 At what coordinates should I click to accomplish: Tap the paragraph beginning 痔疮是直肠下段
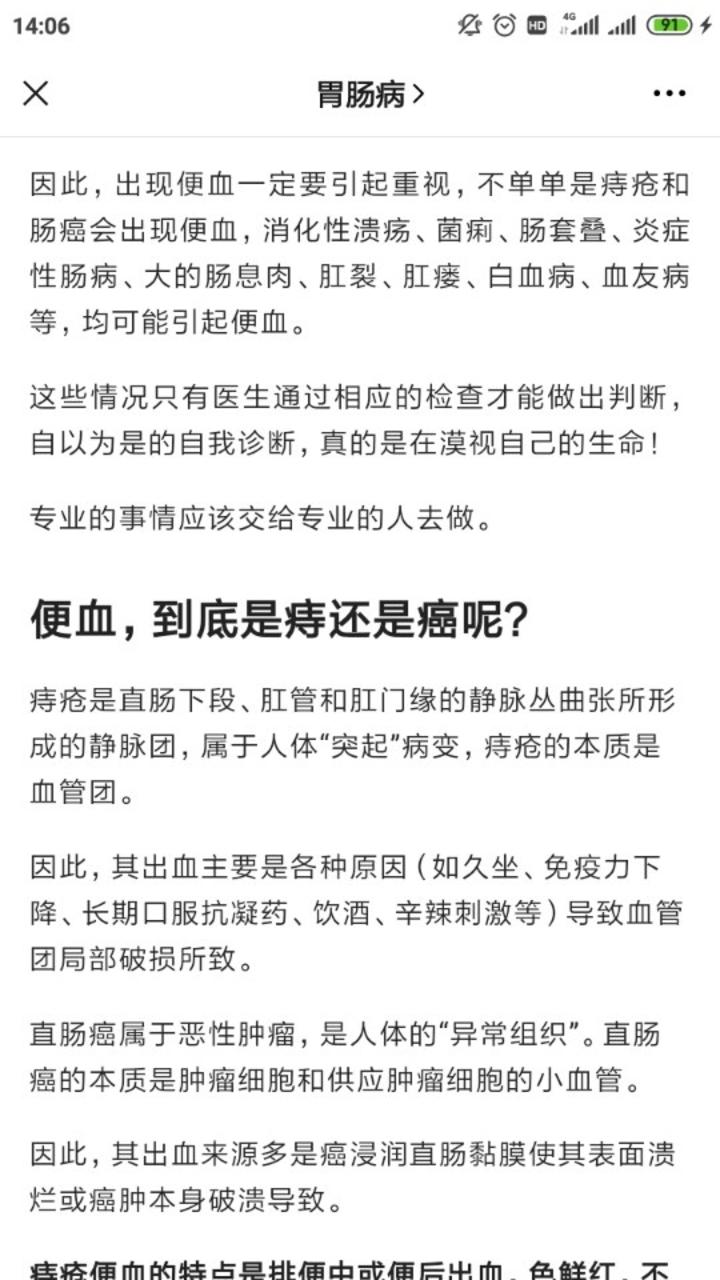click(360, 740)
